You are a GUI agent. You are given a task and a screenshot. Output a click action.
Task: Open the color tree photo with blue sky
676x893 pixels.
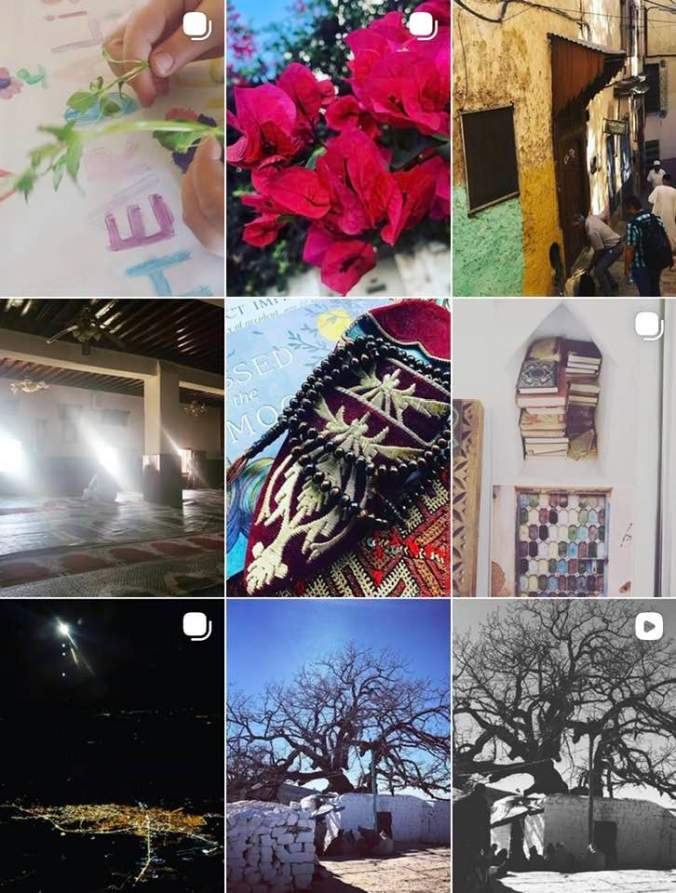pyautogui.click(x=338, y=746)
